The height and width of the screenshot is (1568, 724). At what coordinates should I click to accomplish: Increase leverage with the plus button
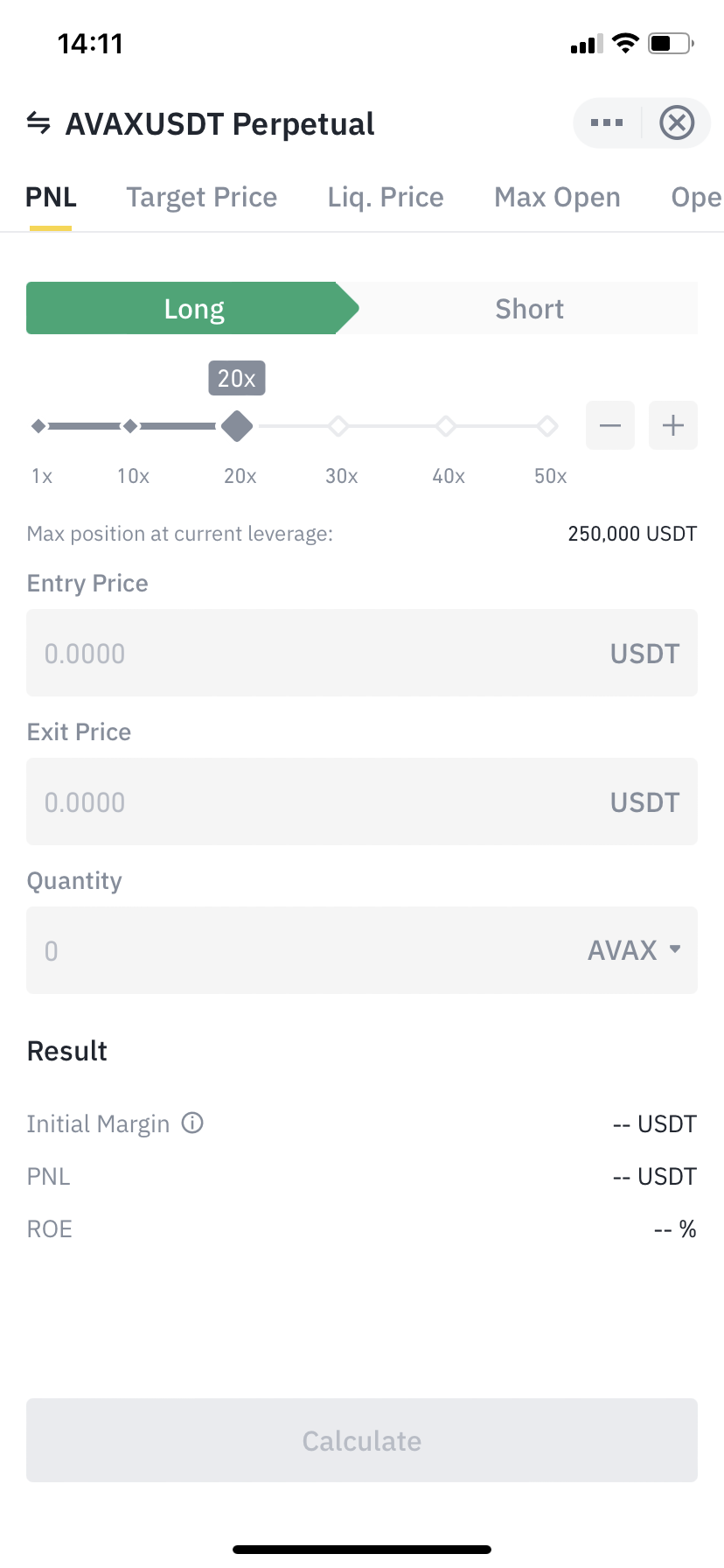tap(673, 426)
